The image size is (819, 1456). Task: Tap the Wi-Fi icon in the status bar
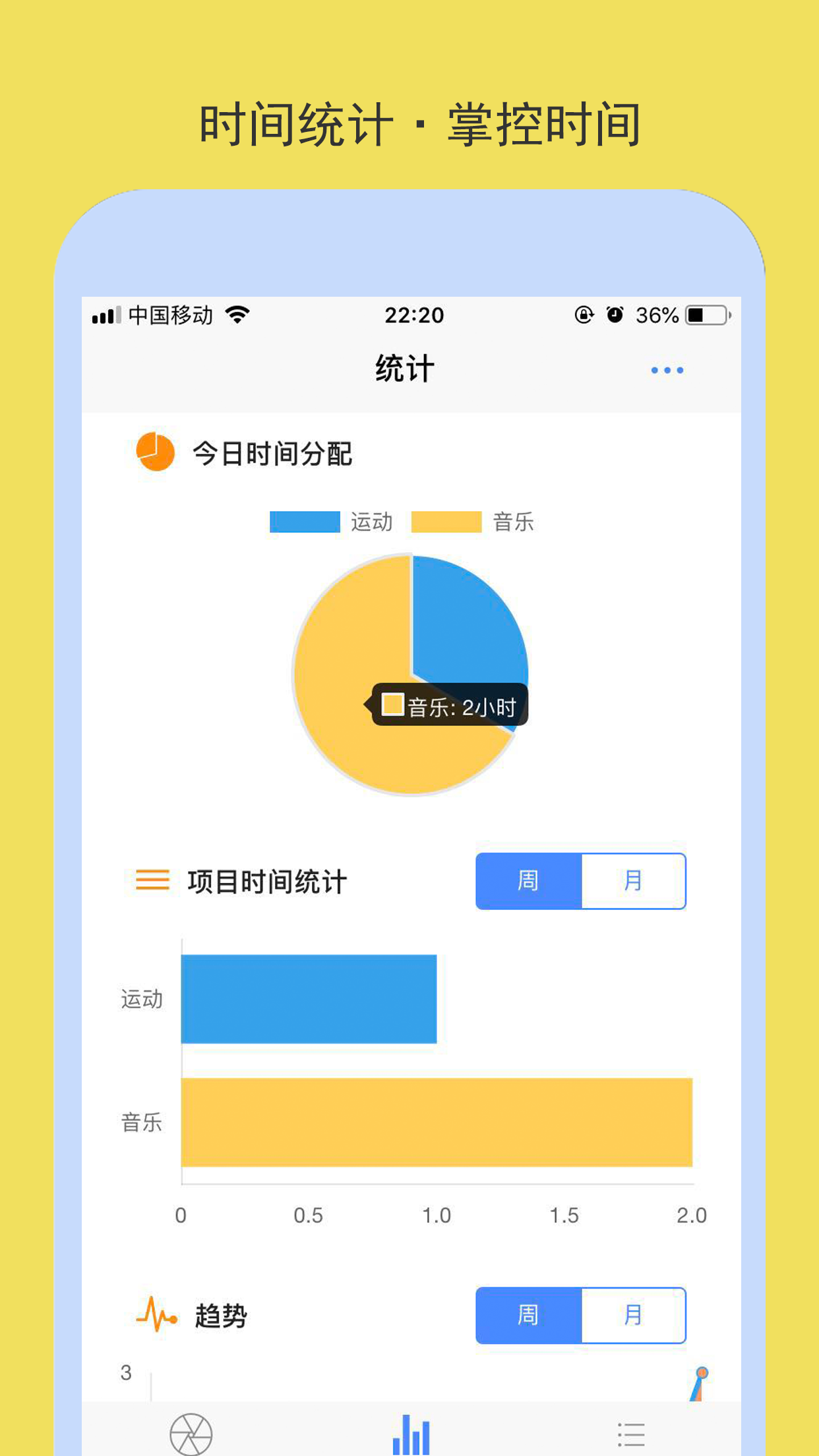coord(237,316)
